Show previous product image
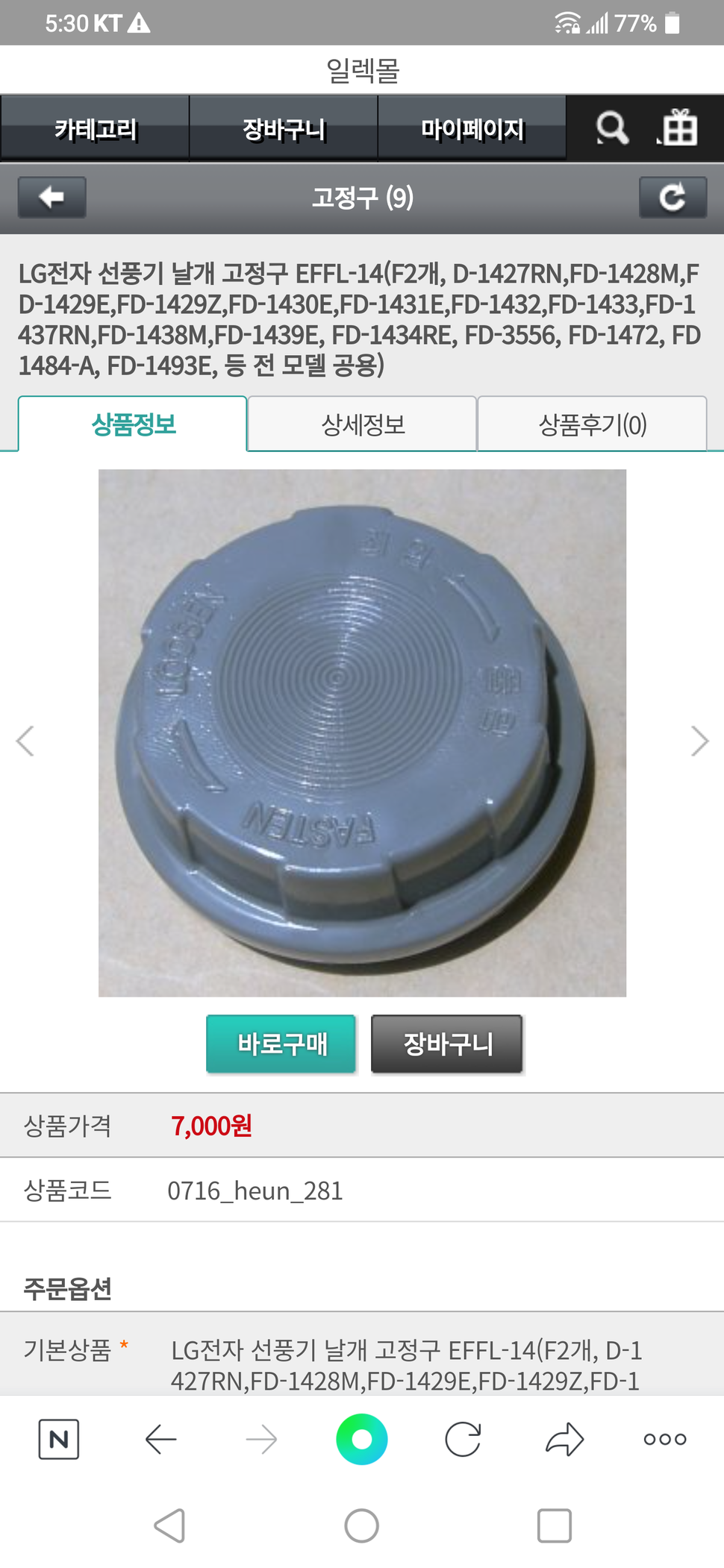This screenshot has width=724, height=1568. tap(25, 741)
